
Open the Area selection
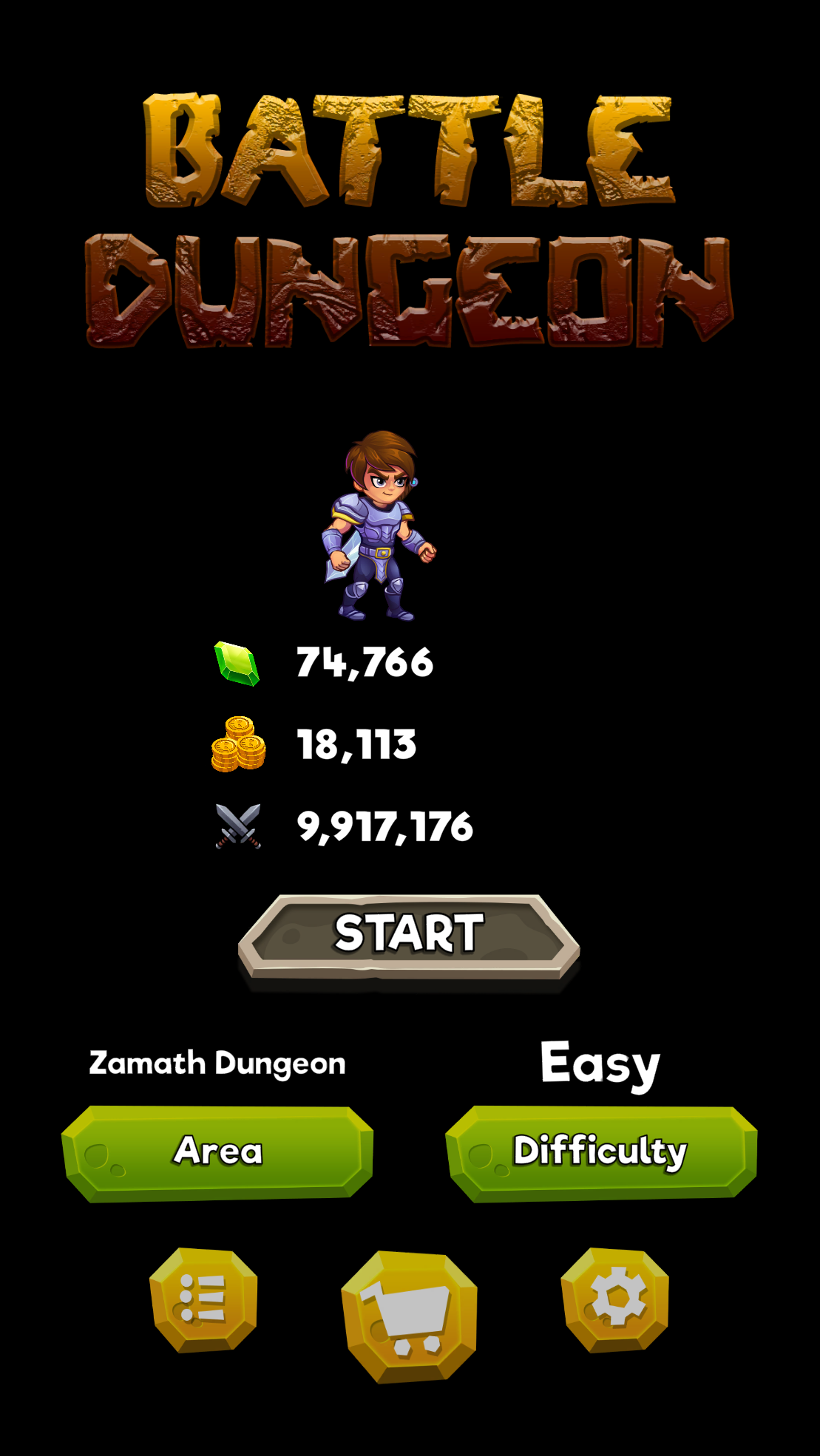tap(217, 1153)
